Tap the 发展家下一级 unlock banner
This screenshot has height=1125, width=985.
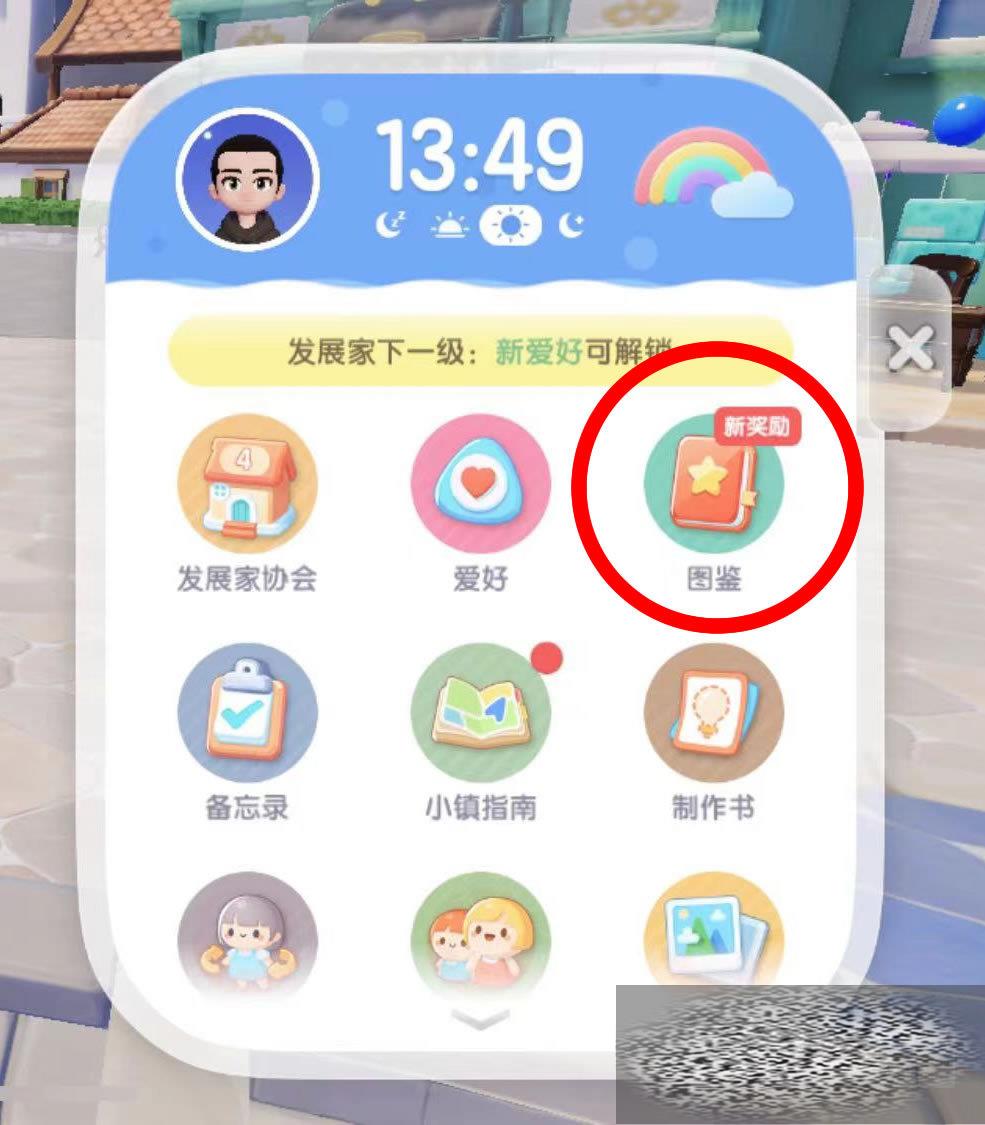point(480,352)
